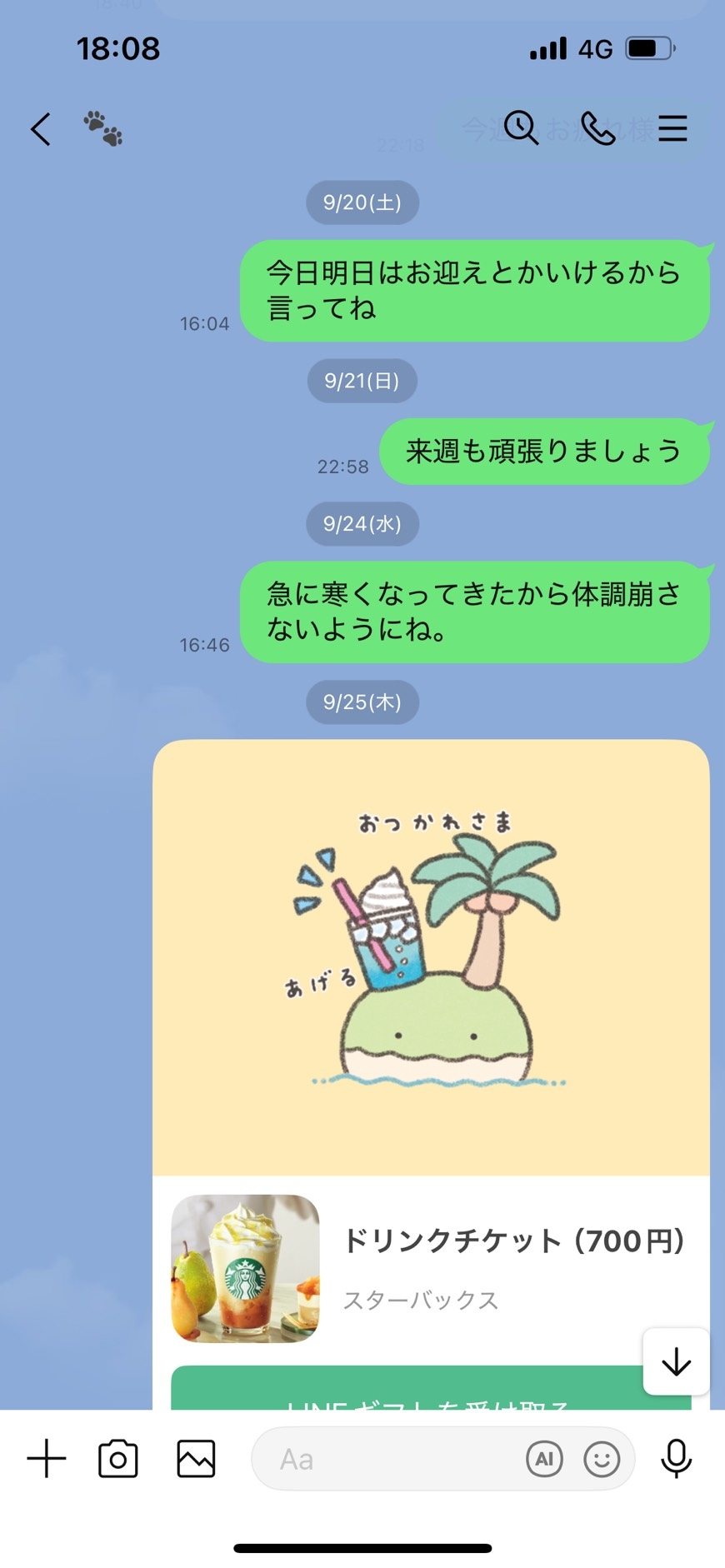Open the chat menu
The height and width of the screenshot is (1568, 725).
pos(672,128)
